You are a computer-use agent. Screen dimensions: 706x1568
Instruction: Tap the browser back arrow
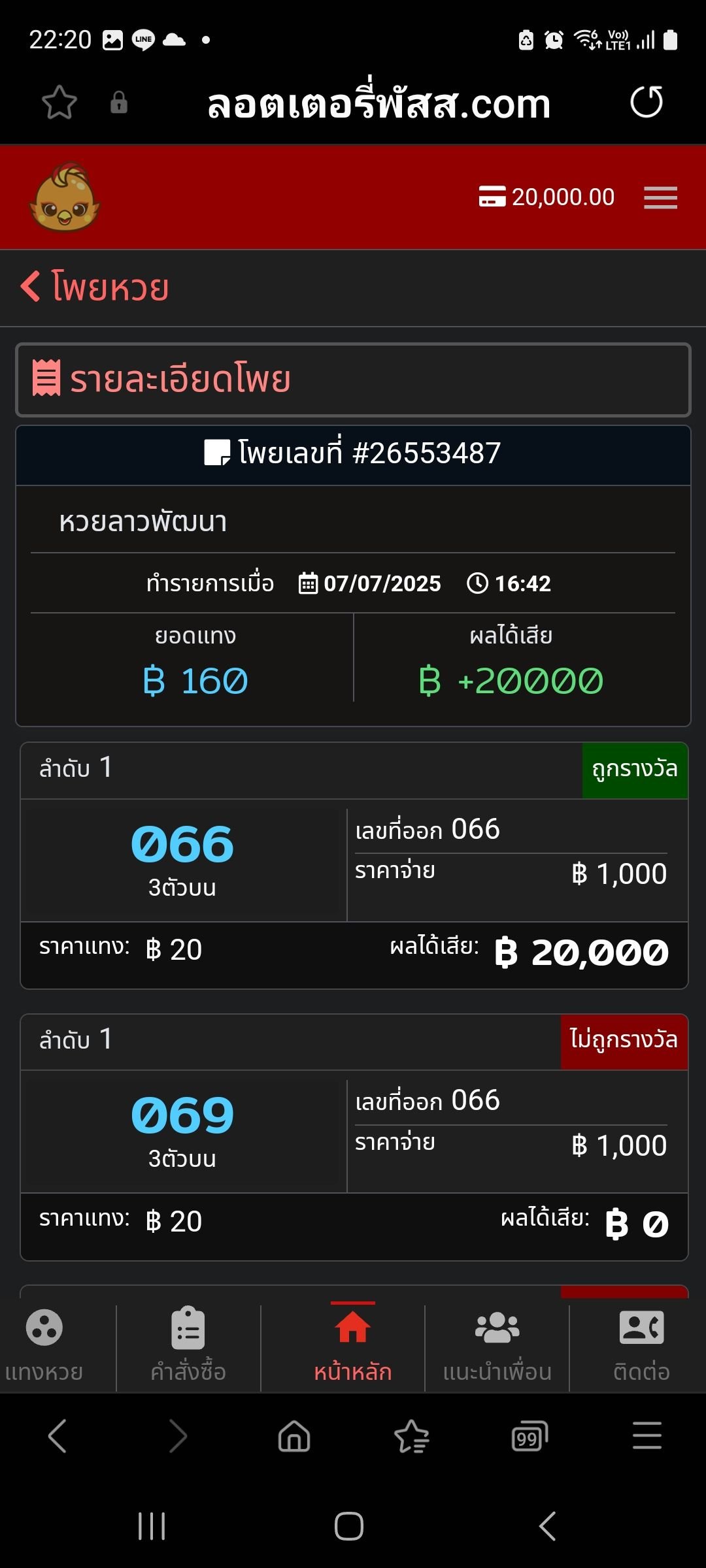[x=58, y=1436]
